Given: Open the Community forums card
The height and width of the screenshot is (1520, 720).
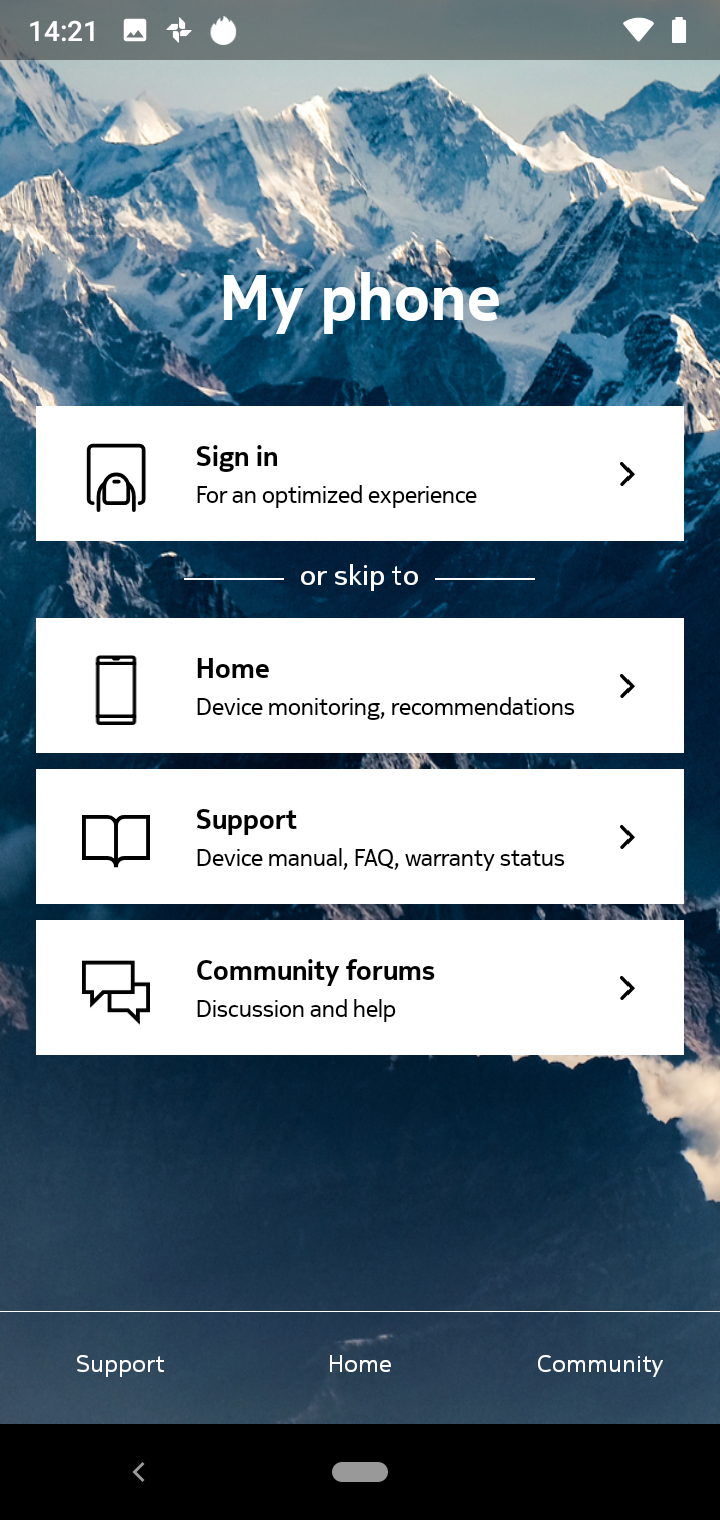Looking at the screenshot, I should 360,987.
